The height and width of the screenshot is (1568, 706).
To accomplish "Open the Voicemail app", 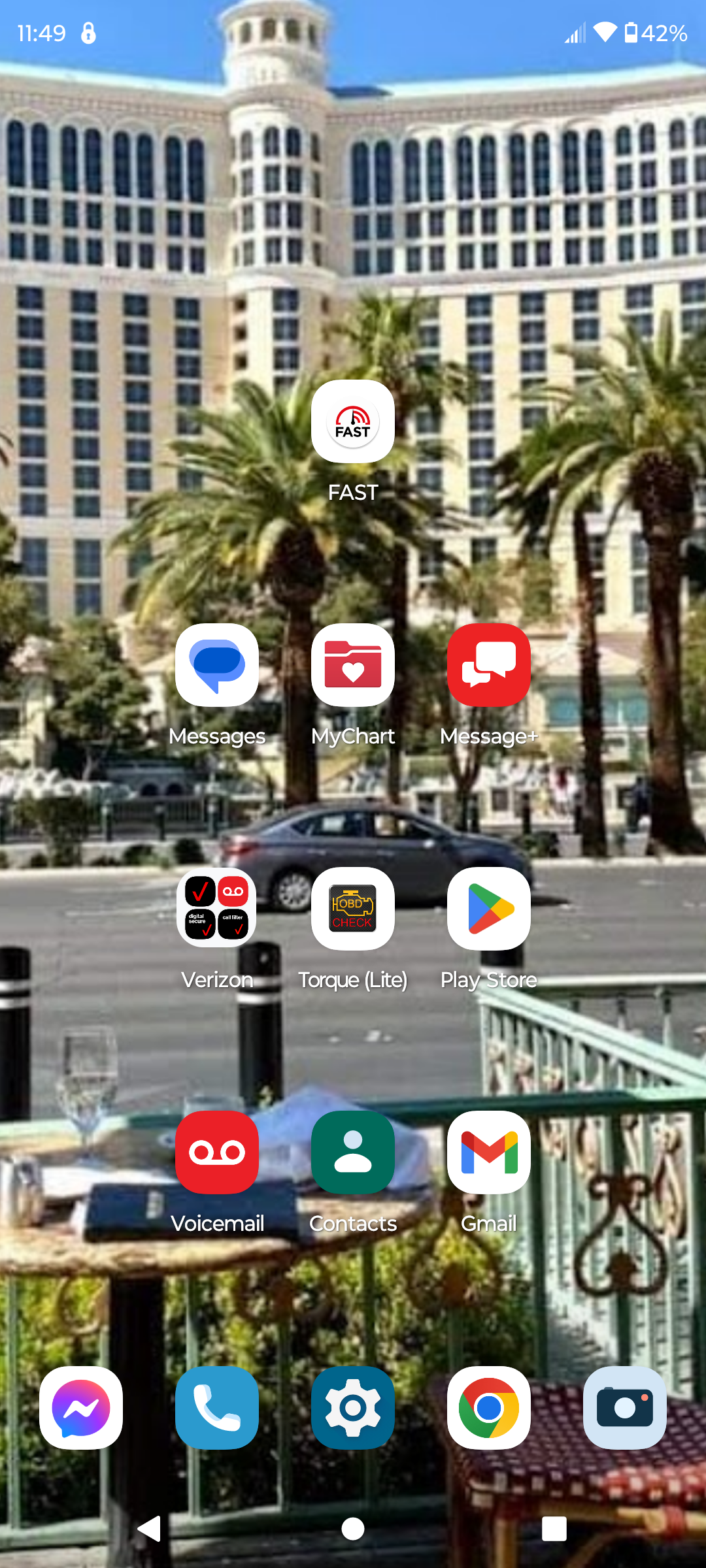I will tap(216, 1152).
